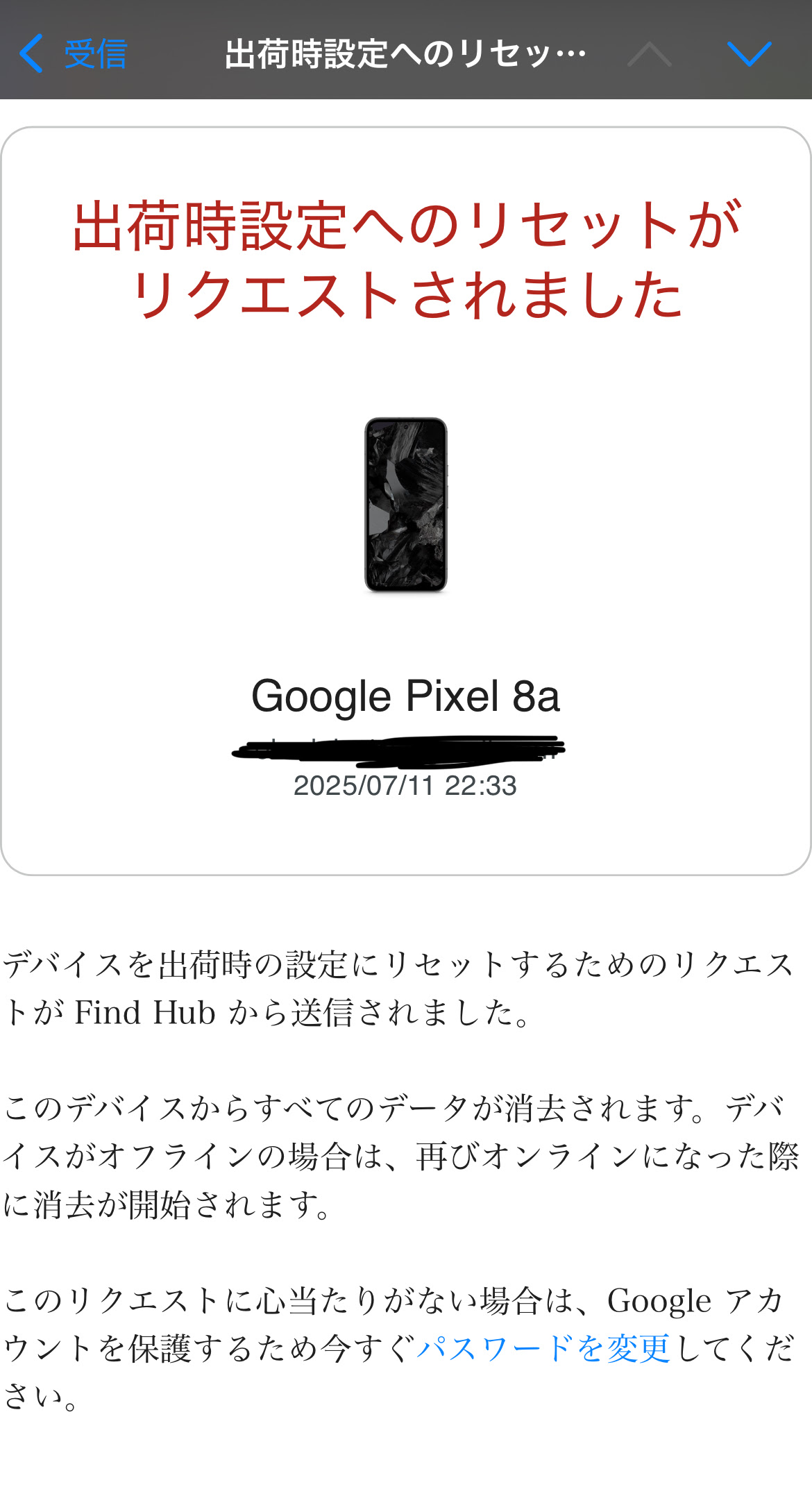
Task: Tap the truncated subject 出荷時設定へのリセッ title
Action: [x=406, y=54]
